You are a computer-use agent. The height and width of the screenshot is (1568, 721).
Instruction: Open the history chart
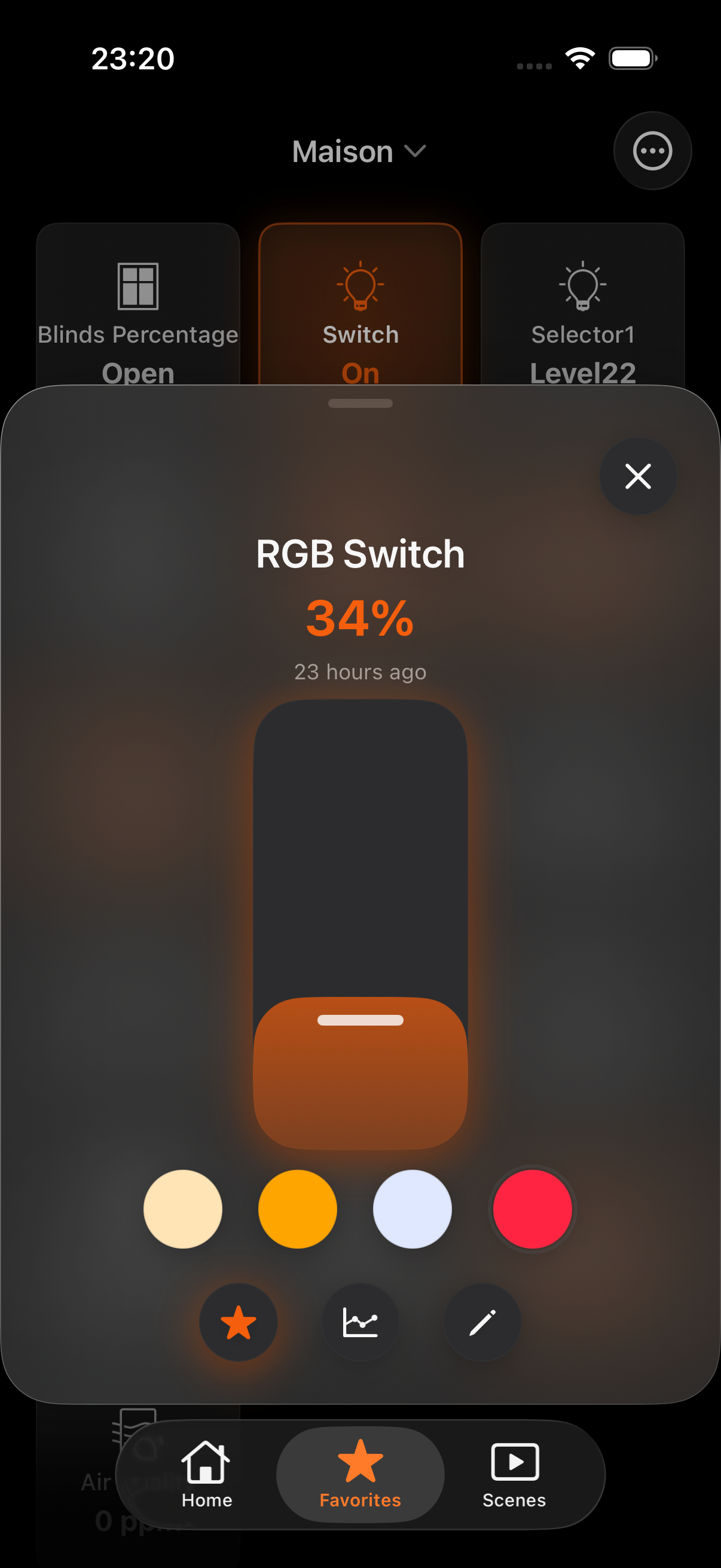coord(360,1322)
